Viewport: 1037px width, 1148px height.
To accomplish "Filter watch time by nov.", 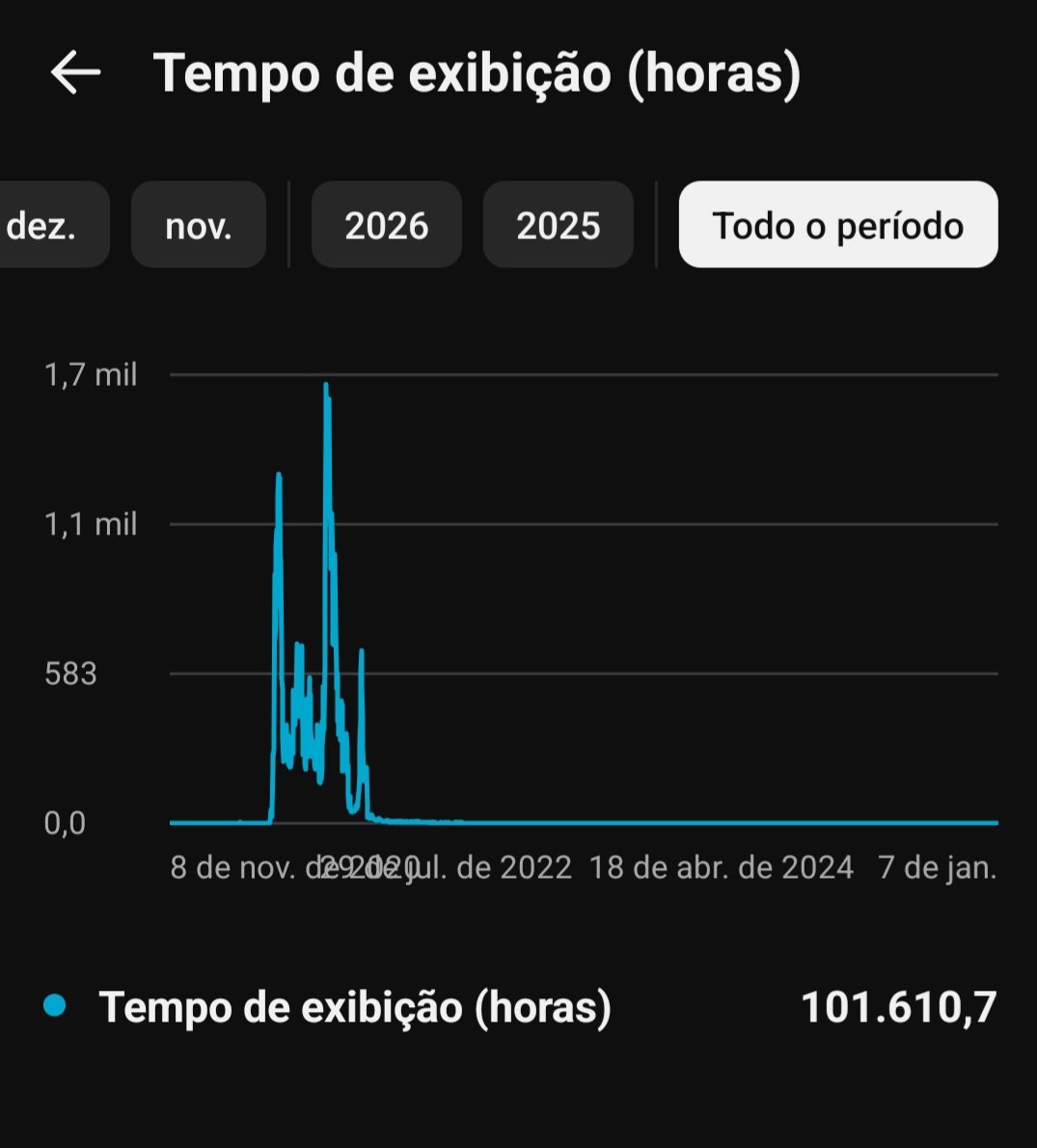I will [x=199, y=226].
